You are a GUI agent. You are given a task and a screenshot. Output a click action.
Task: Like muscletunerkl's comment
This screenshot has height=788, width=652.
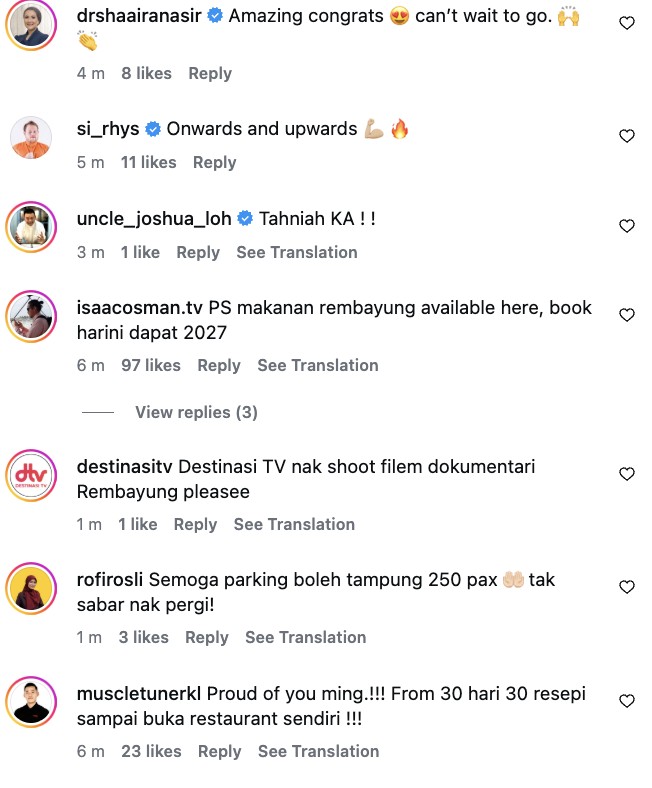(627, 701)
